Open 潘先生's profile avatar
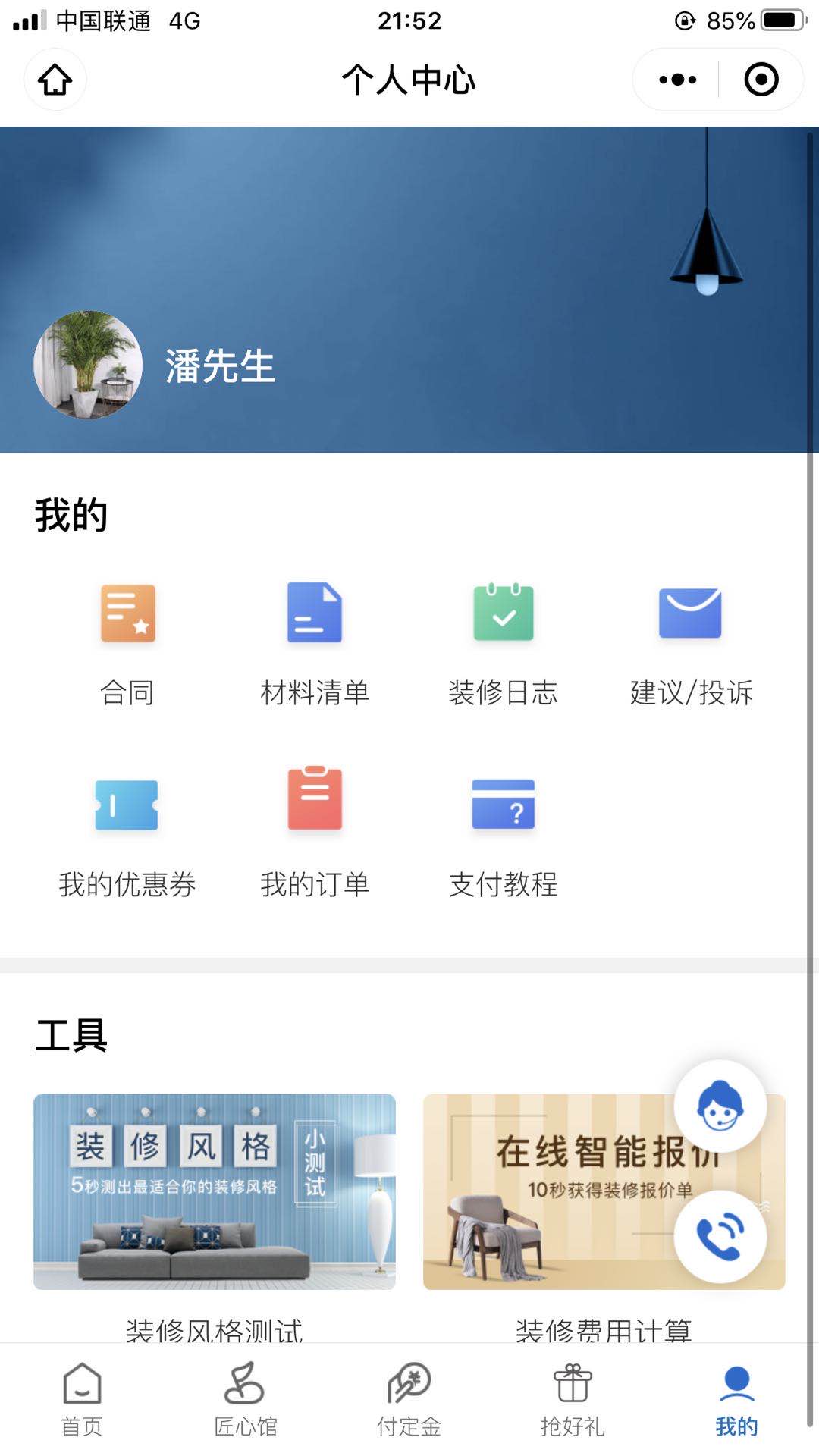This screenshot has height=1456, width=819. click(x=88, y=365)
